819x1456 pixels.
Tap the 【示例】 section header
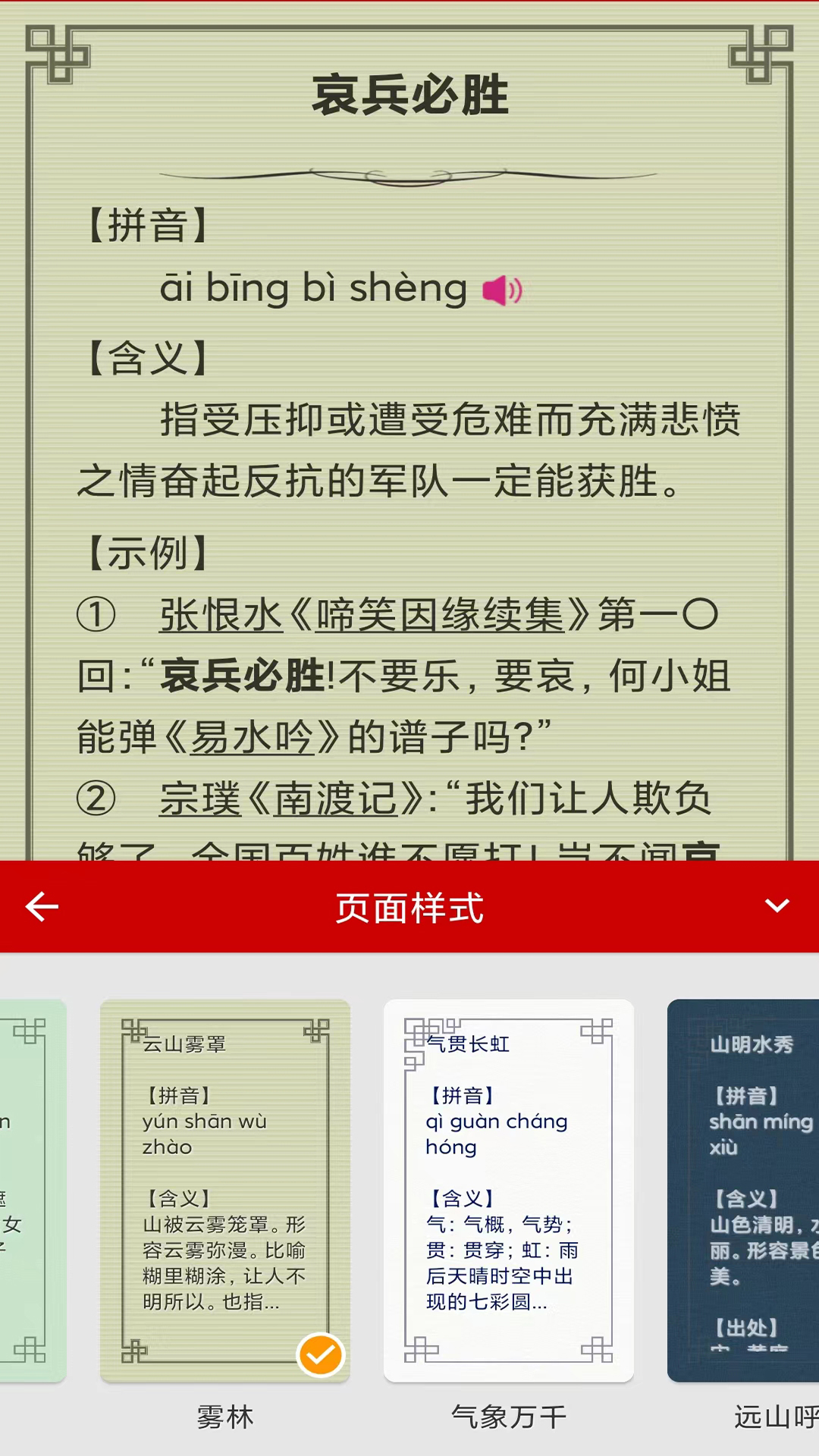point(146,552)
